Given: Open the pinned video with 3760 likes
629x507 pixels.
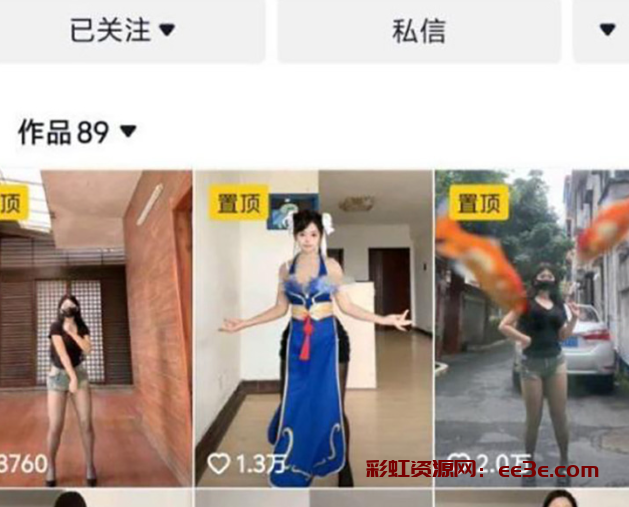Looking at the screenshot, I should click(95, 330).
